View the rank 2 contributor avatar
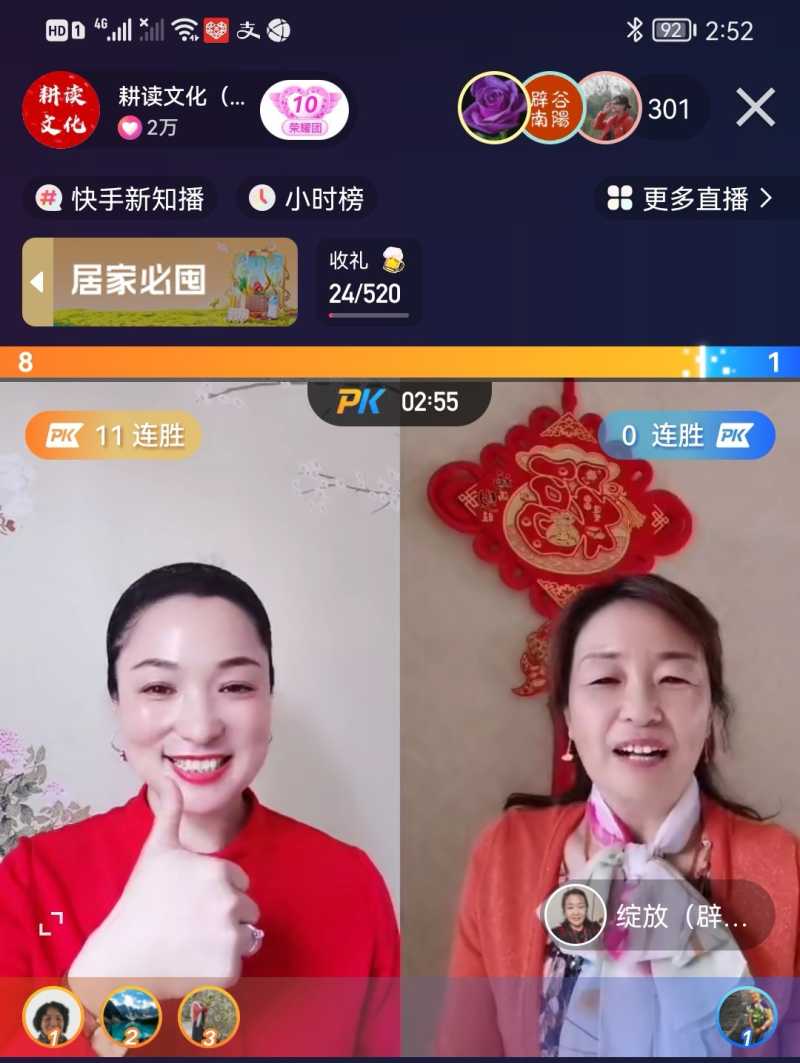Viewport: 800px width, 1063px height. (x=131, y=1017)
